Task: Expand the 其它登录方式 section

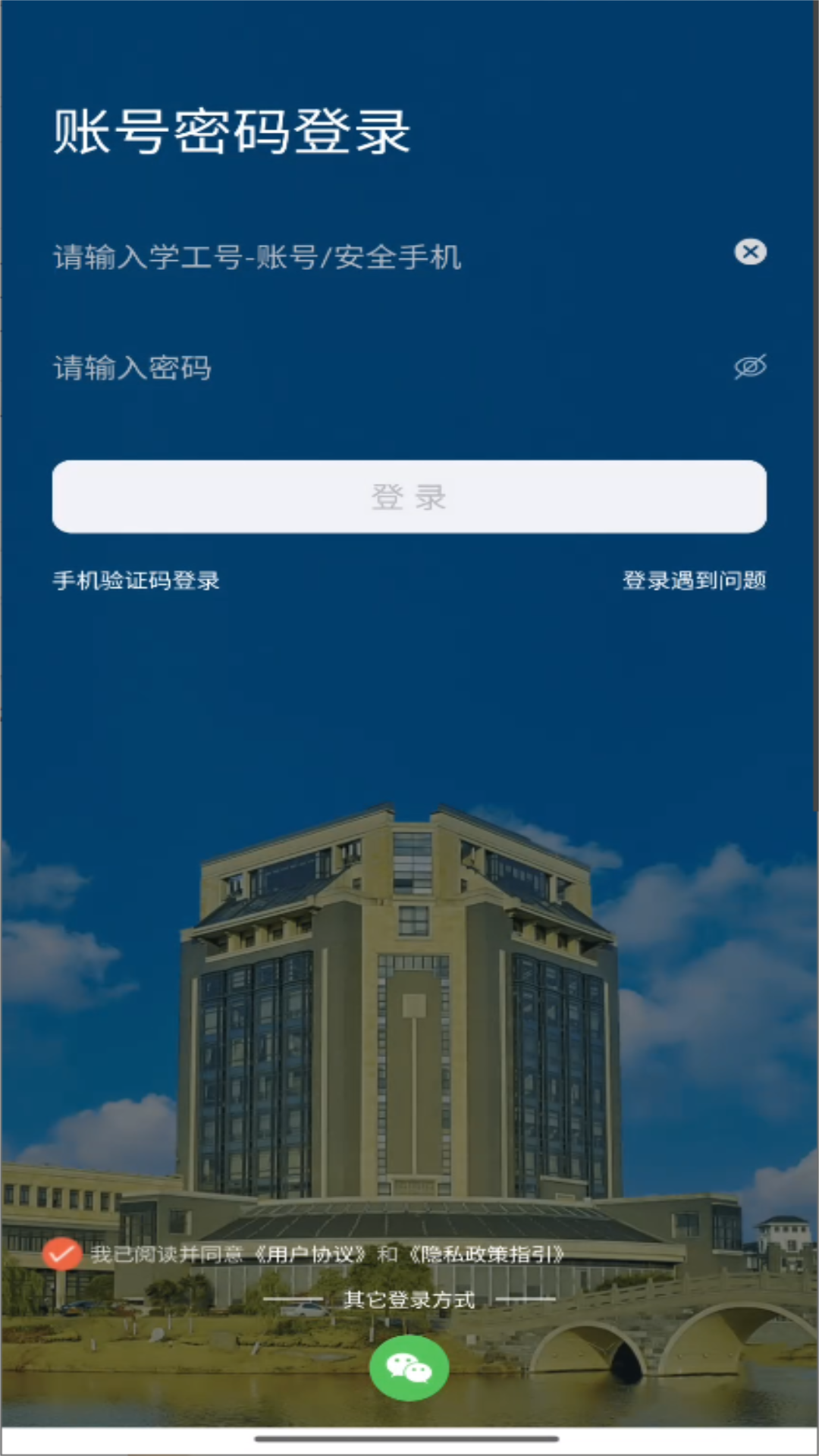Action: coord(409,1300)
